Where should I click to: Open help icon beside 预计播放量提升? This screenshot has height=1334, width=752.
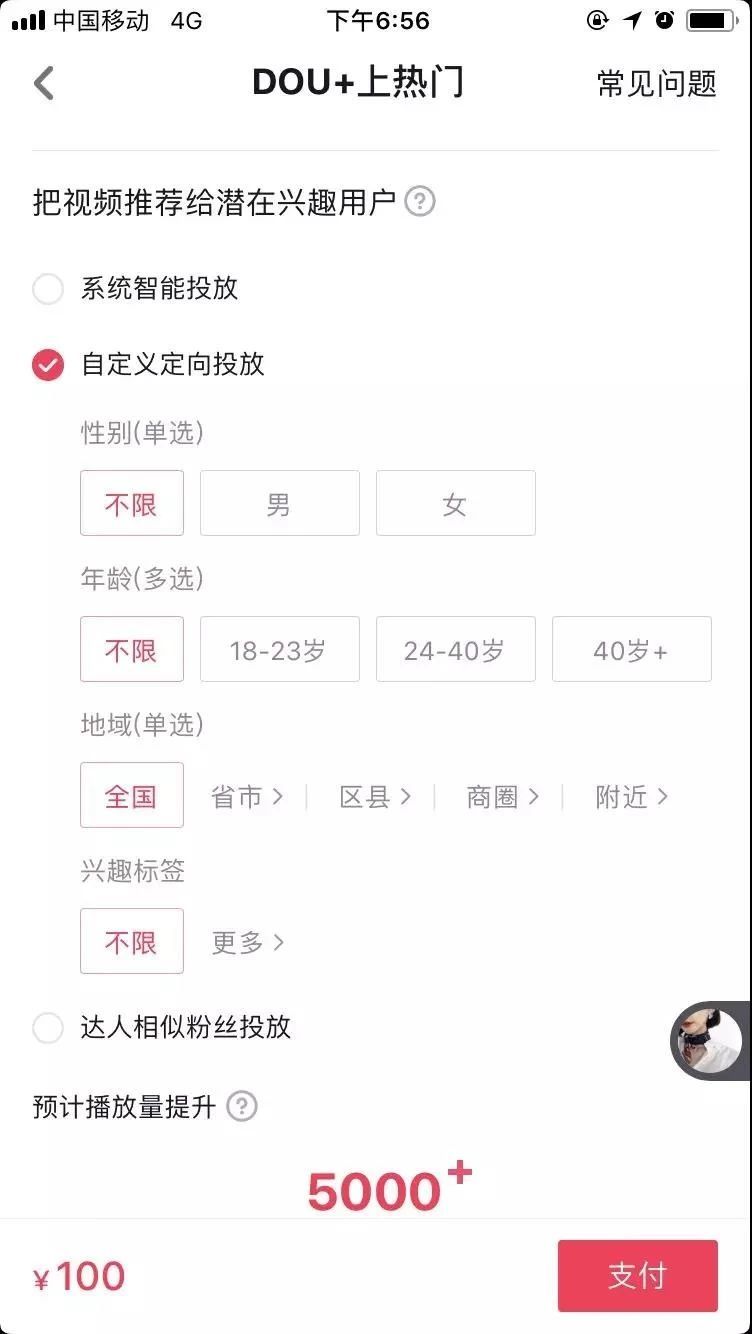click(x=242, y=1107)
